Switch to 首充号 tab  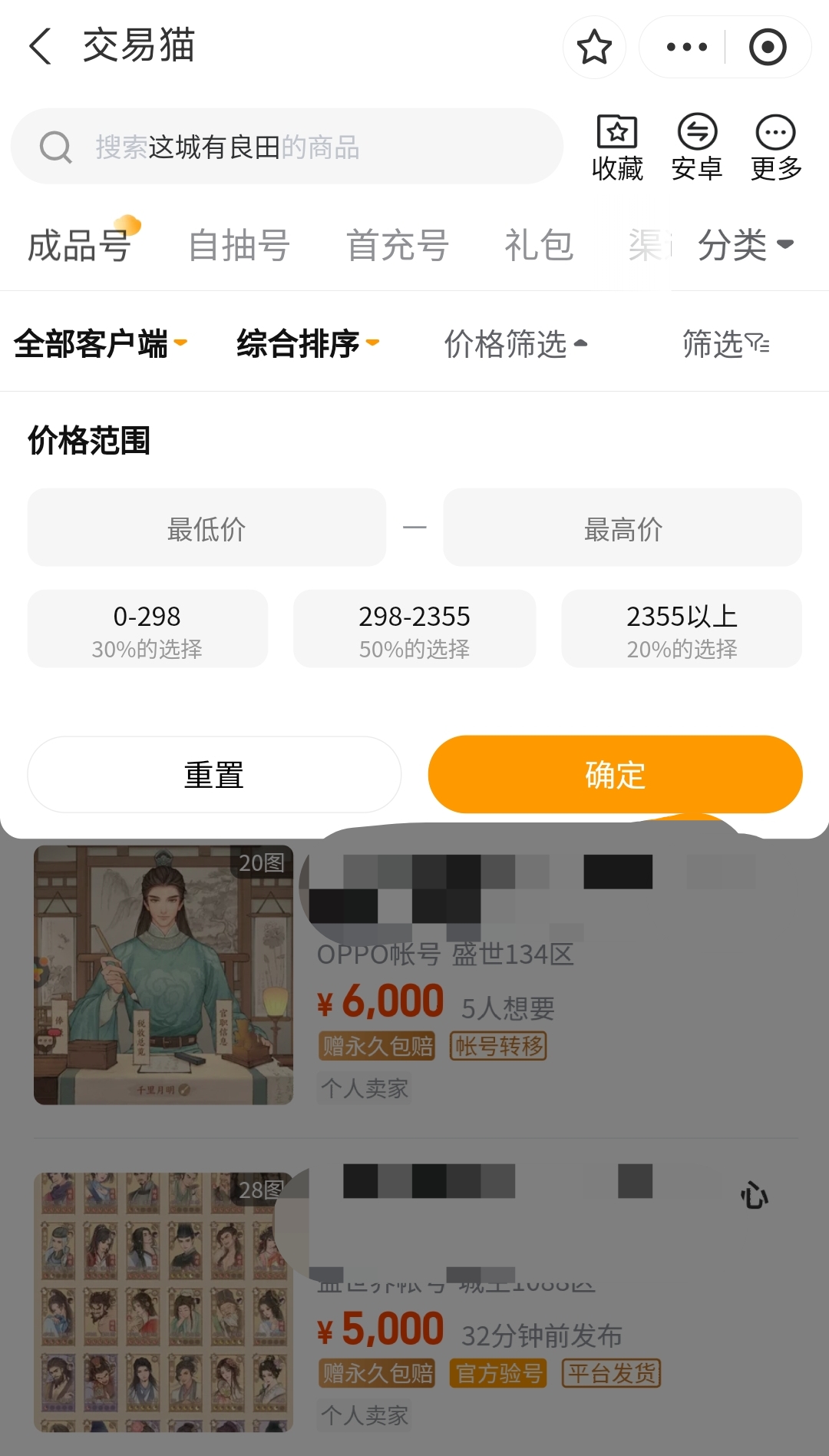pos(398,246)
